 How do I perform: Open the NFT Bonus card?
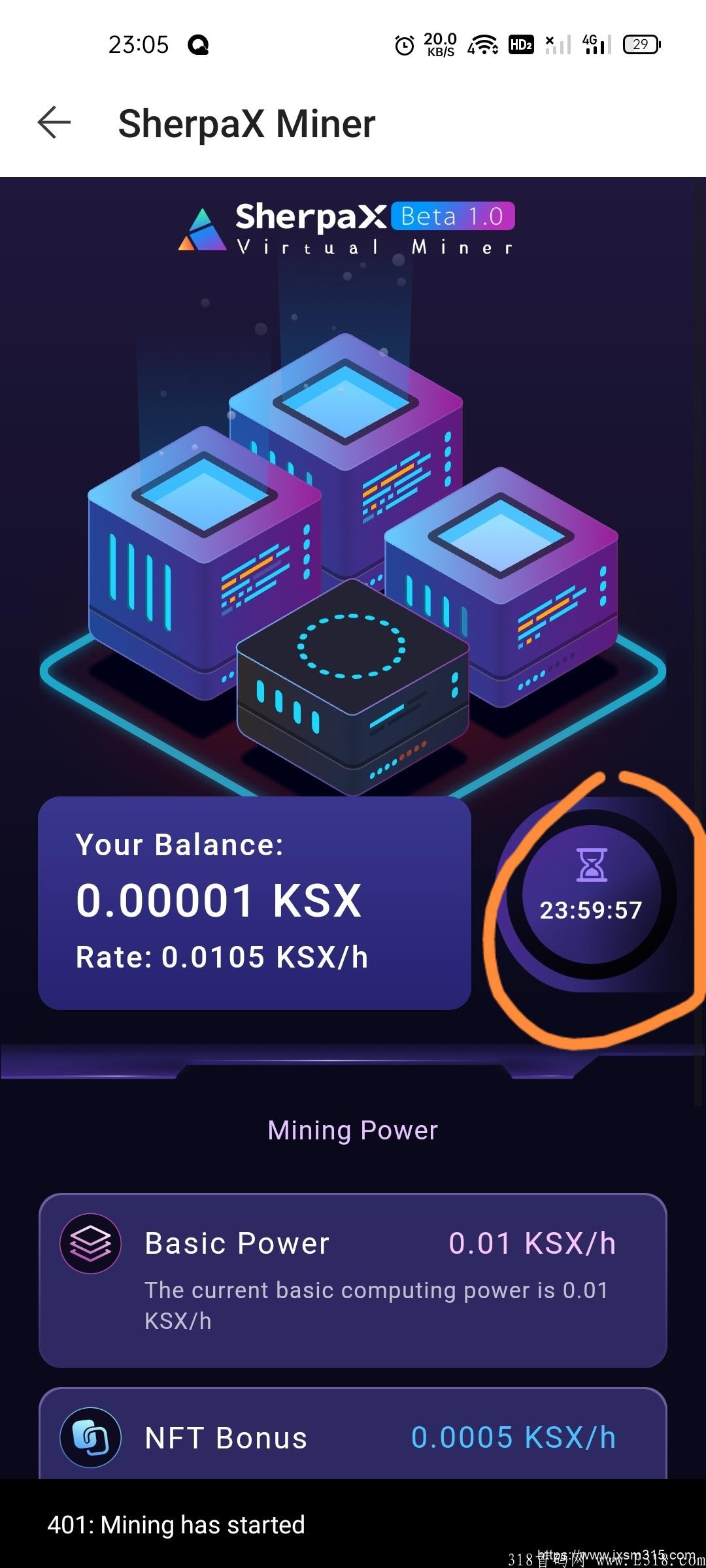click(x=353, y=1437)
